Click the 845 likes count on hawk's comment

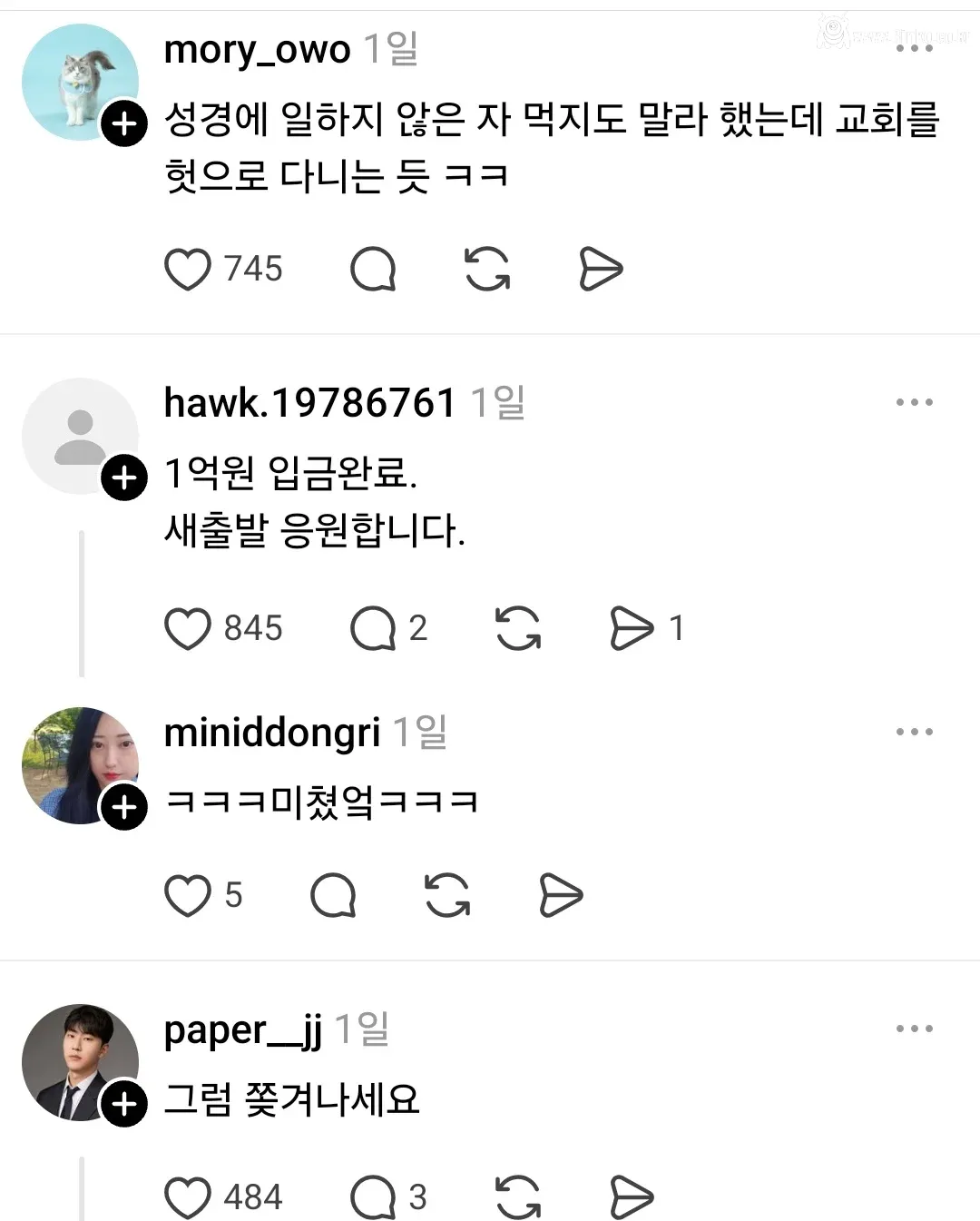click(255, 627)
